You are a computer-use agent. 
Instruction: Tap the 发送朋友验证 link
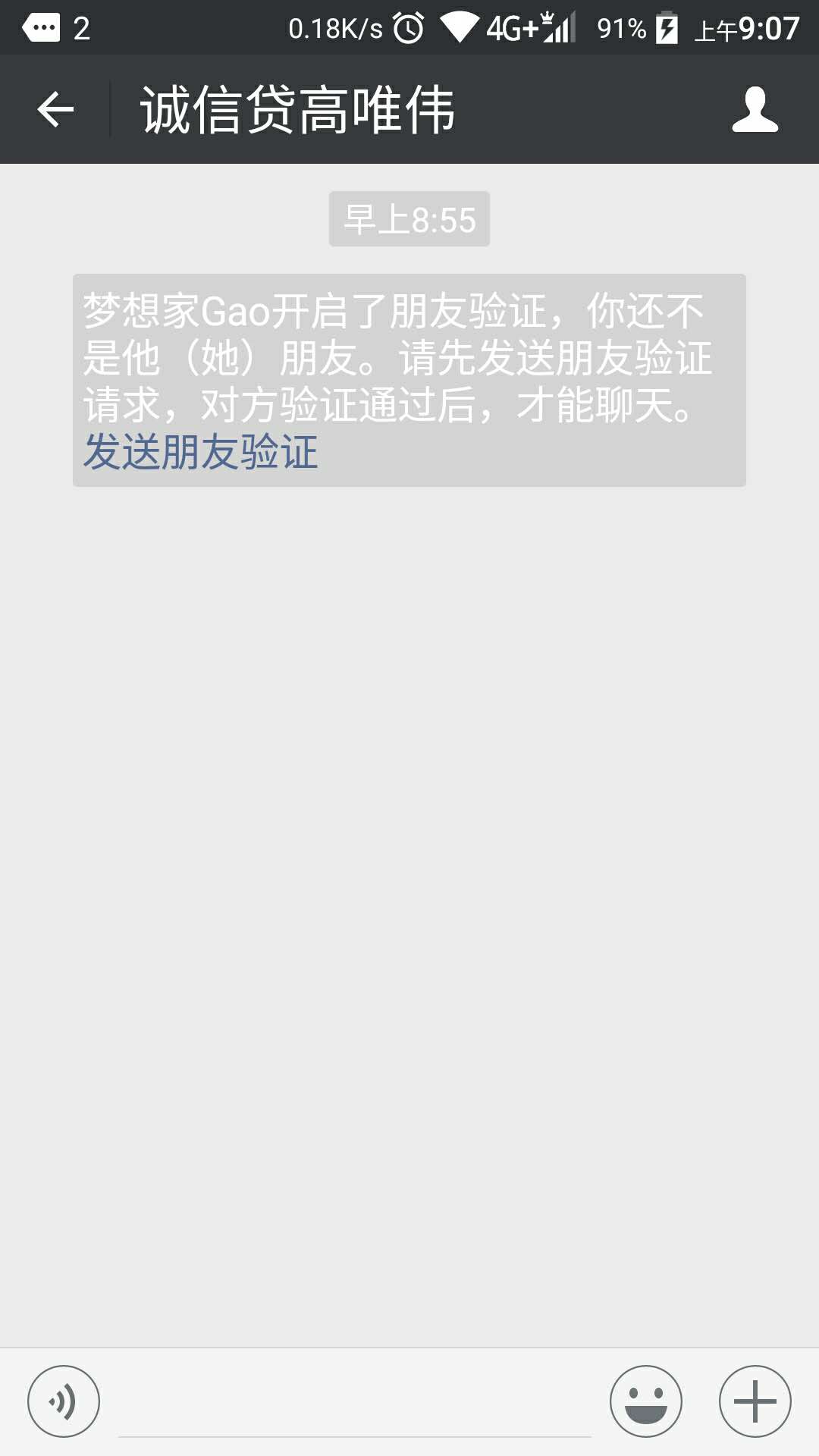201,452
